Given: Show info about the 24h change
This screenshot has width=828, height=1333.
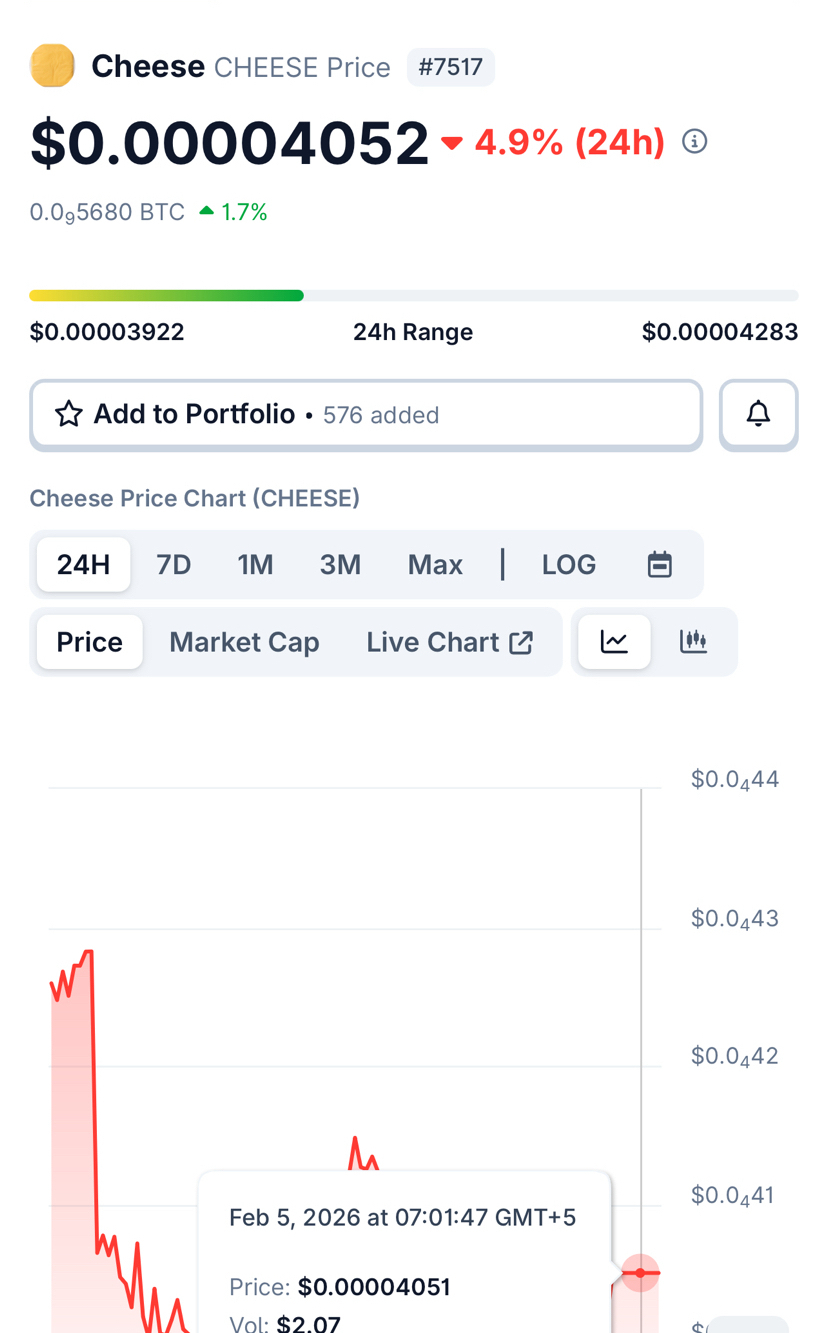Looking at the screenshot, I should pyautogui.click(x=694, y=142).
